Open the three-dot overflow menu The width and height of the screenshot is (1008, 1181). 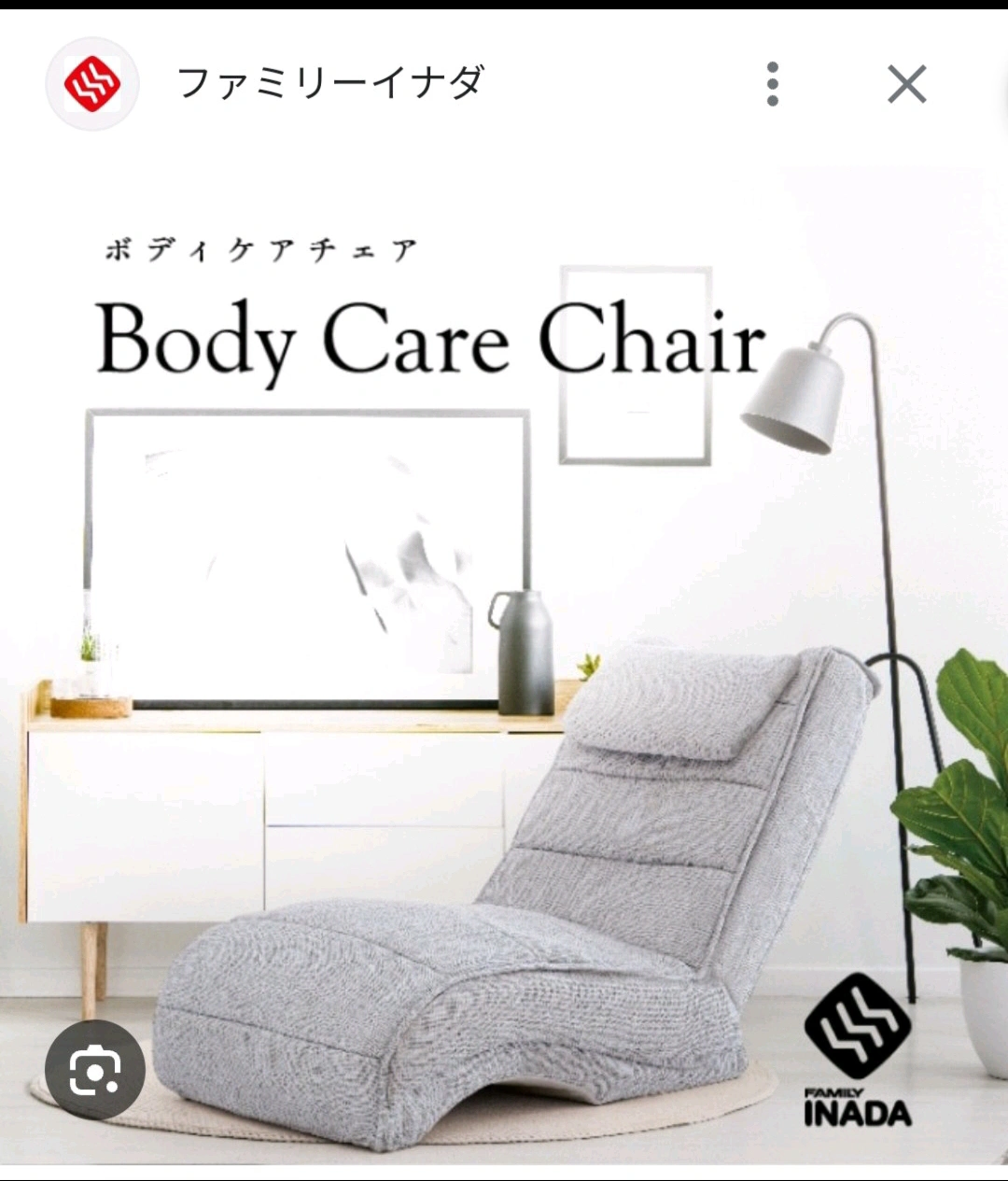tap(772, 84)
